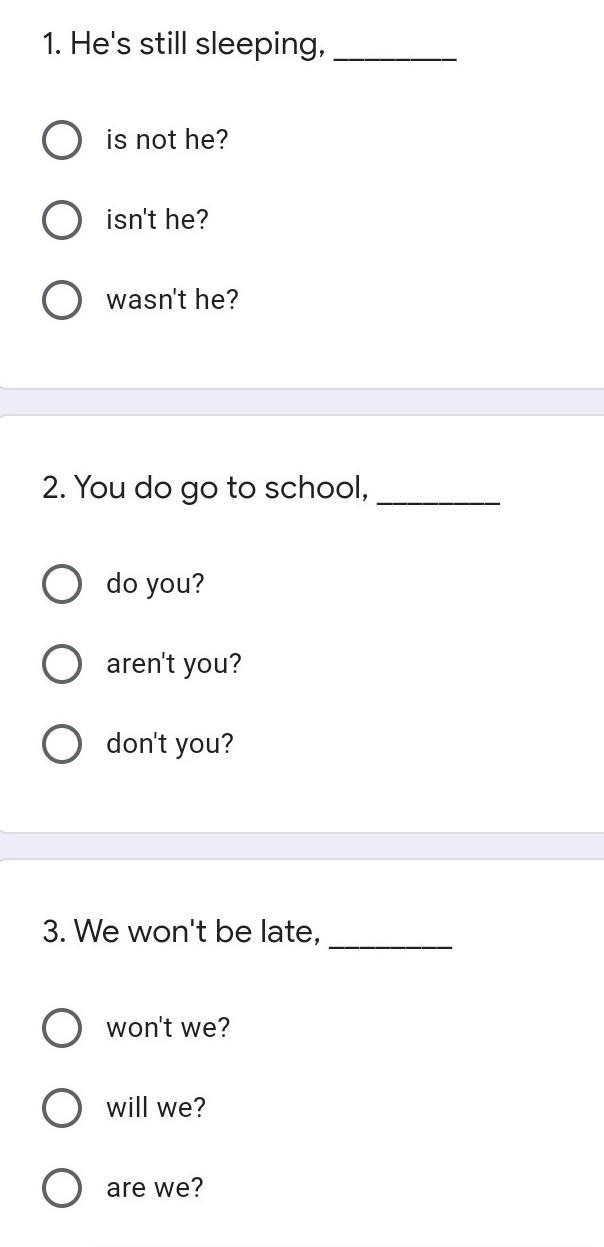Pick "wasn't he?" as answer 1
The image size is (604, 1247).
62,300
